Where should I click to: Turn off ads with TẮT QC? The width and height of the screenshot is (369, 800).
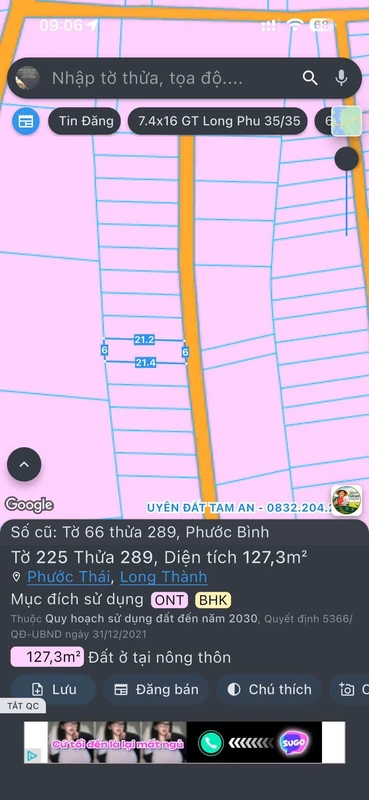22,706
